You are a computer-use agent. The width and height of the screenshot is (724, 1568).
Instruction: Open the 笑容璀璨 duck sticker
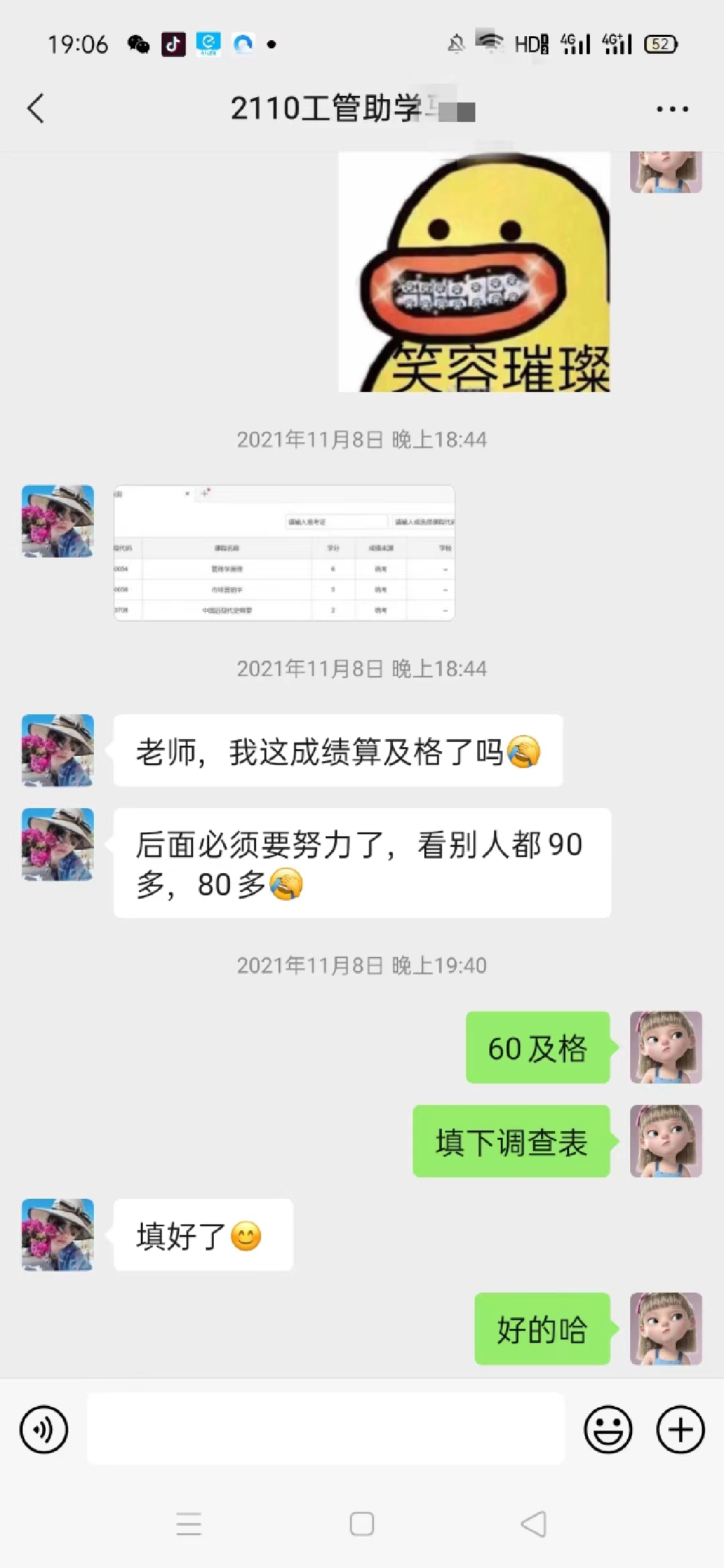click(474, 271)
